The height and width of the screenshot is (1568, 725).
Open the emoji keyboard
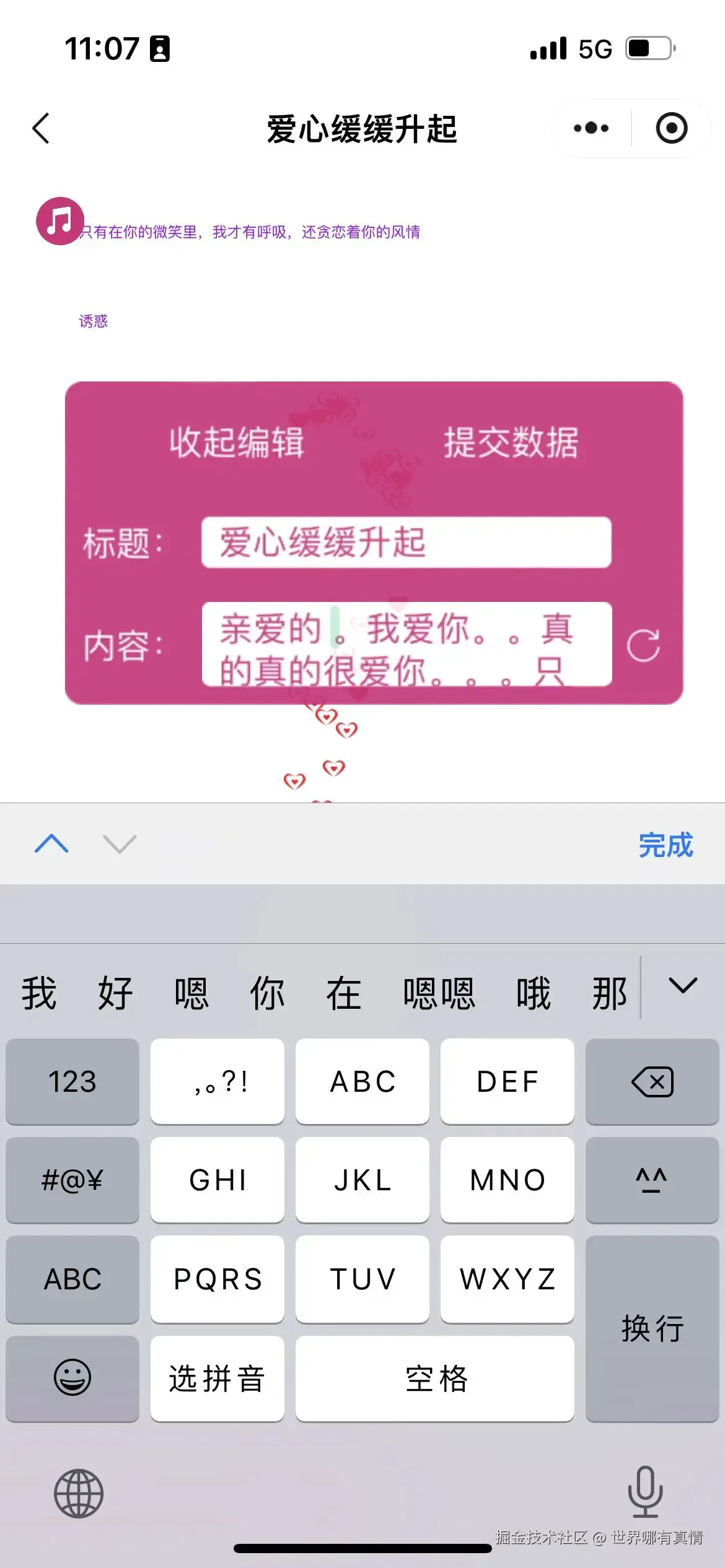click(x=72, y=1378)
